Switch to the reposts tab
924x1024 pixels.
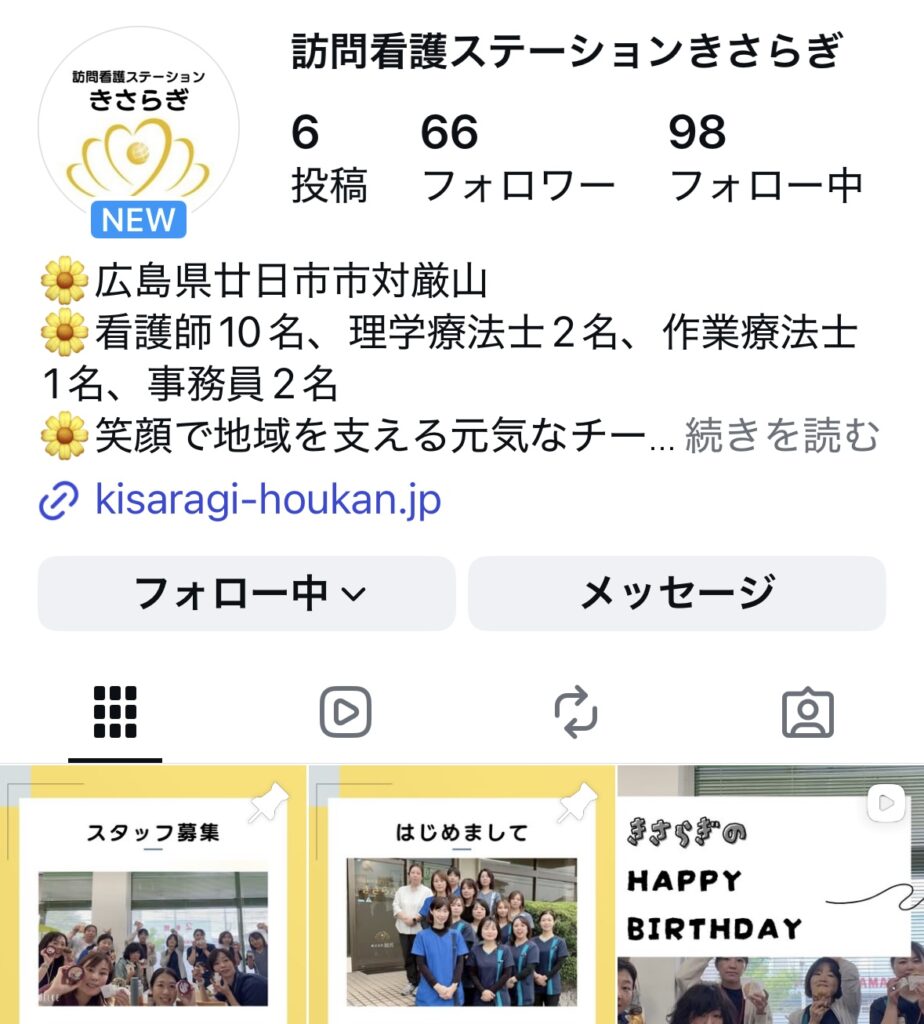pos(576,712)
